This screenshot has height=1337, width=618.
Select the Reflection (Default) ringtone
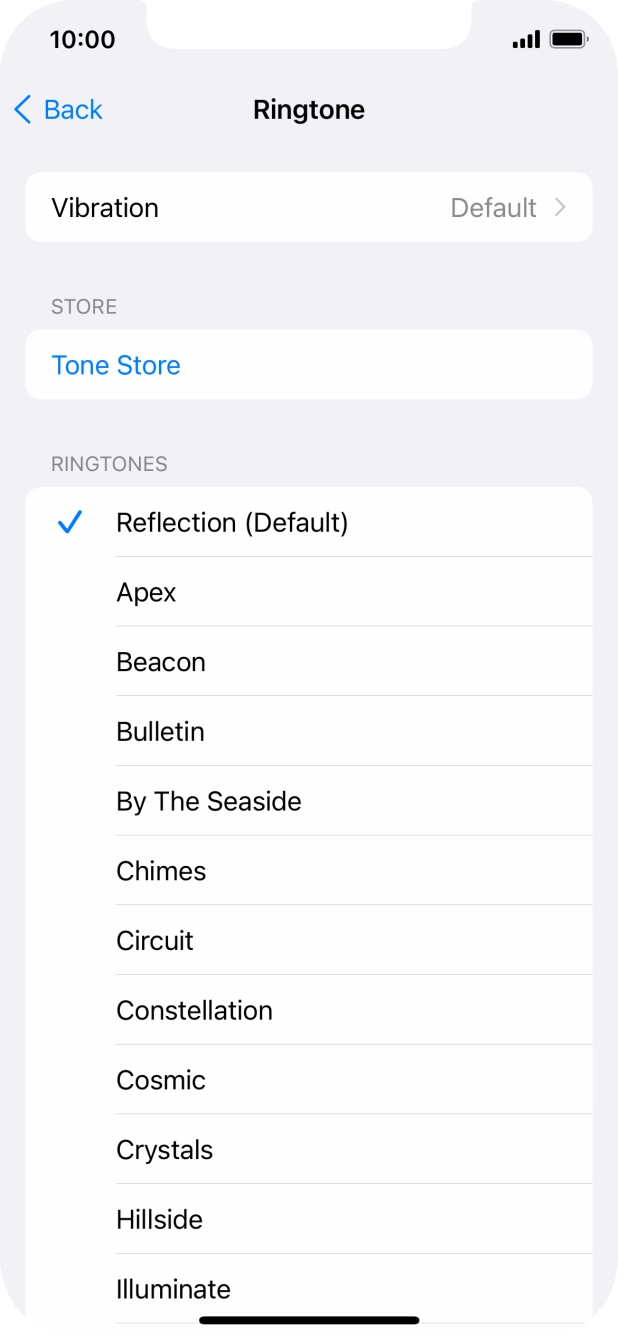[309, 522]
